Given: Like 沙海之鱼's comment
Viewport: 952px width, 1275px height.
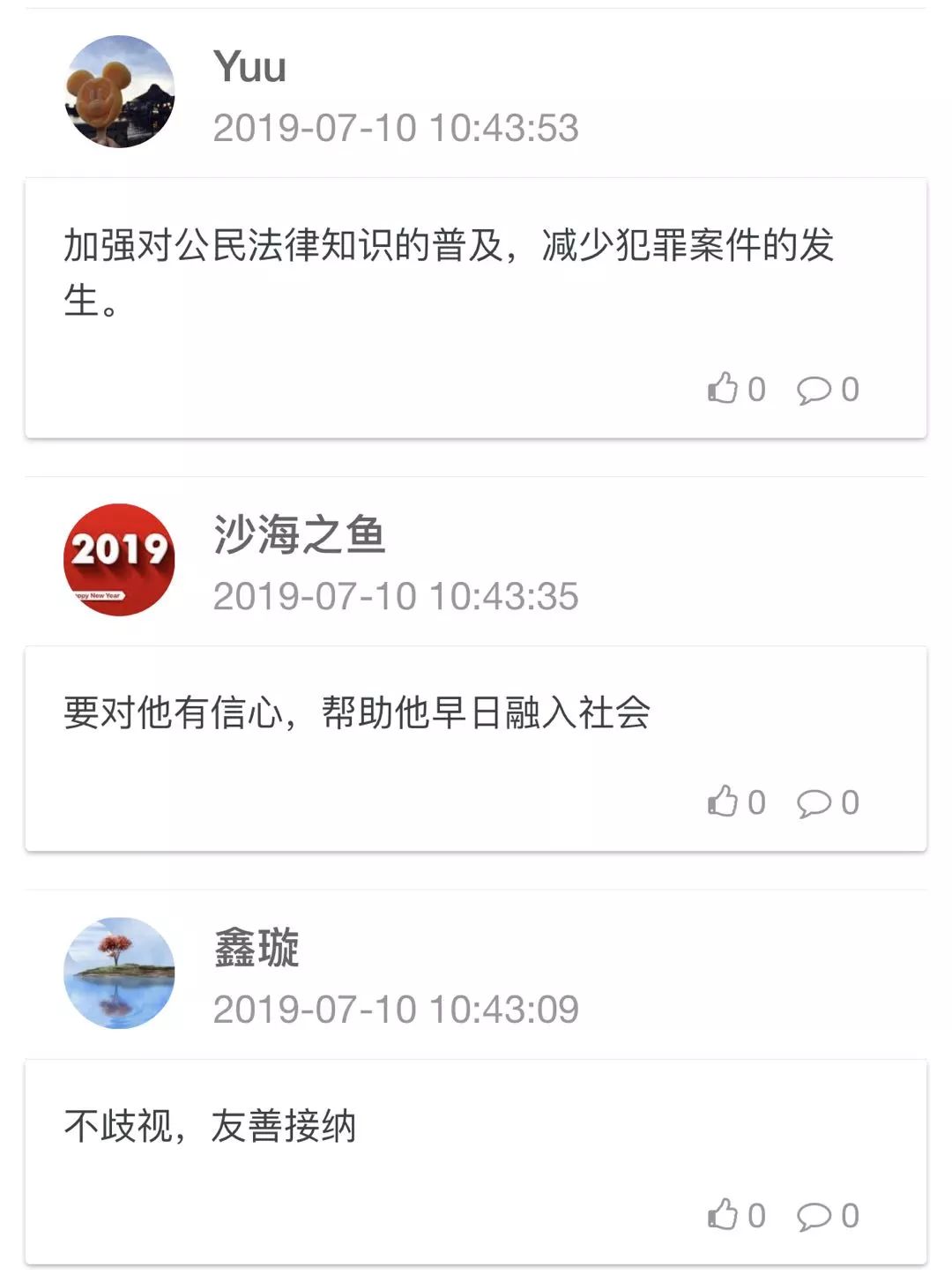Looking at the screenshot, I should pyautogui.click(x=723, y=802).
